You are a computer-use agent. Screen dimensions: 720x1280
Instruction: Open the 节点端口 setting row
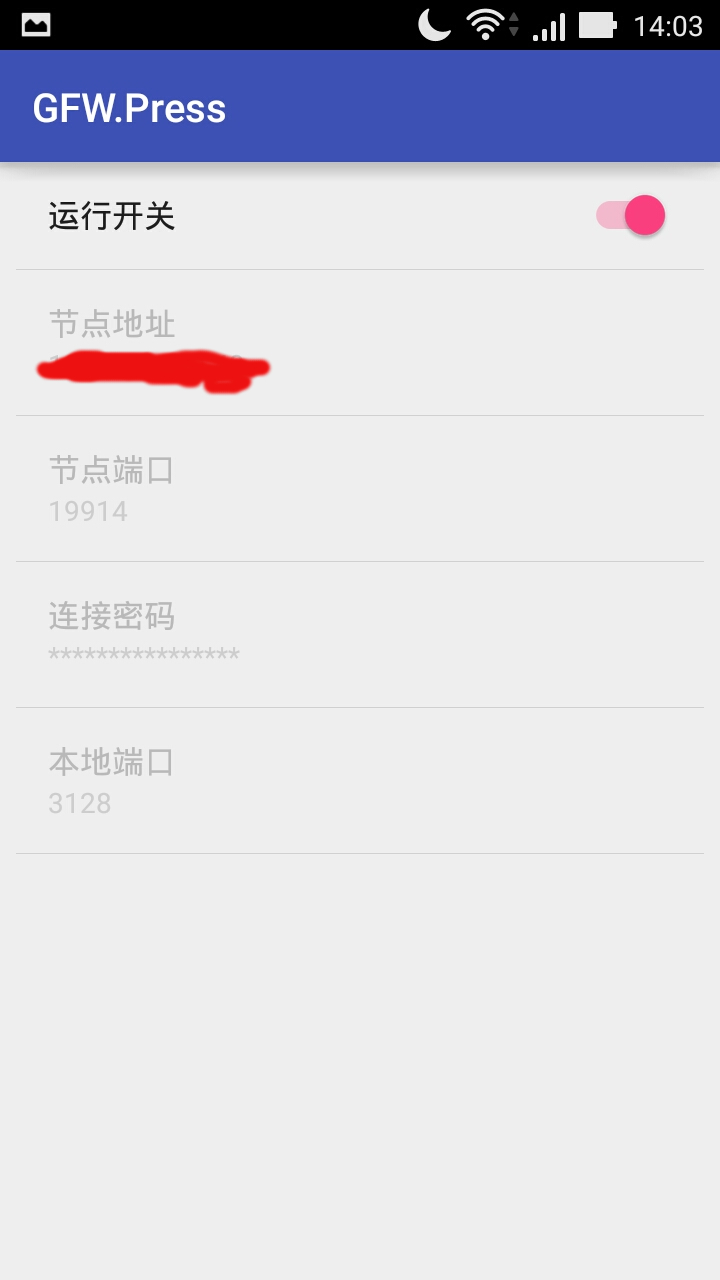pyautogui.click(x=360, y=489)
